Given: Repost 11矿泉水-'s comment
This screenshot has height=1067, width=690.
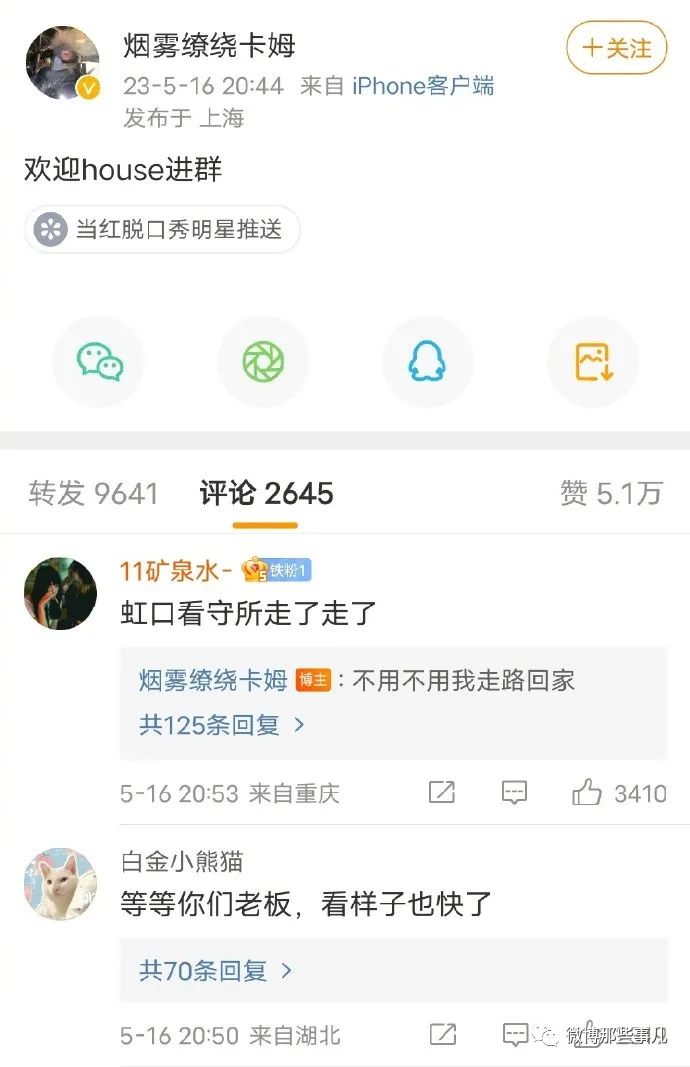Looking at the screenshot, I should point(442,793).
